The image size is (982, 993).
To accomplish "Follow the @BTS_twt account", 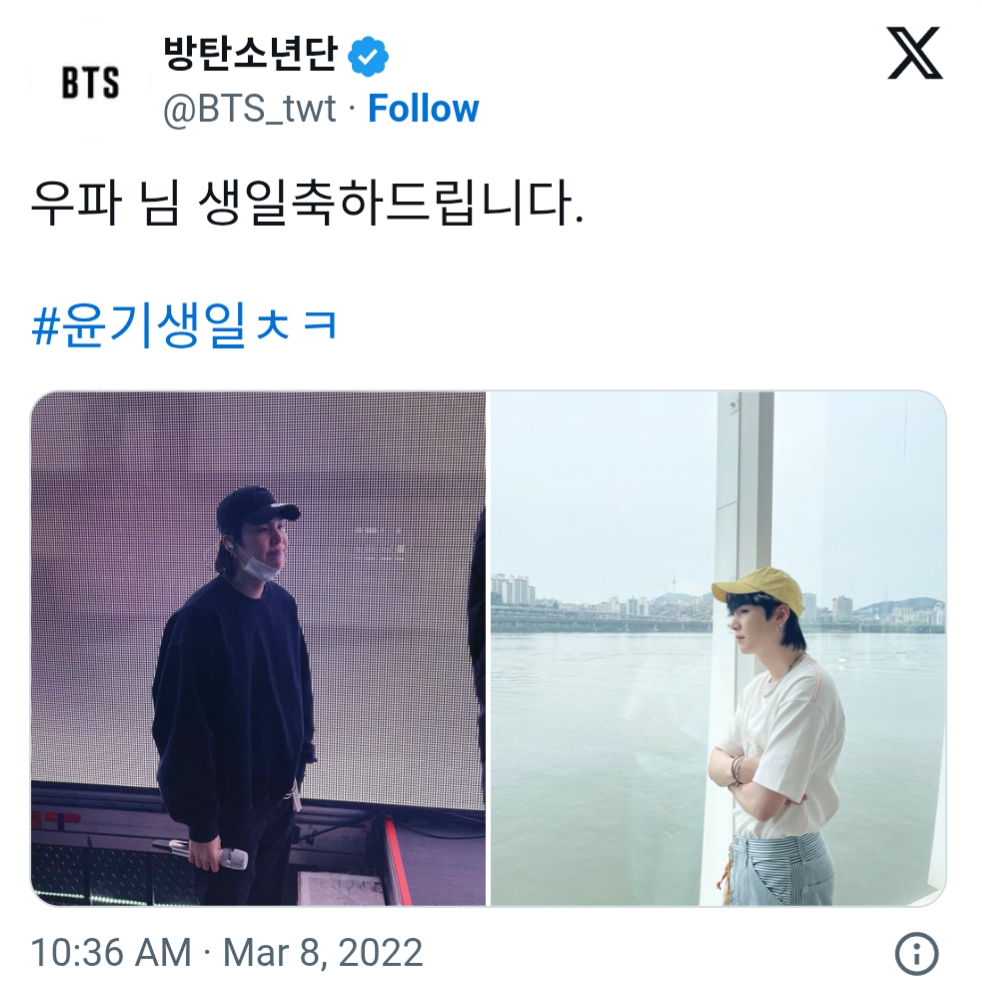I will (423, 109).
